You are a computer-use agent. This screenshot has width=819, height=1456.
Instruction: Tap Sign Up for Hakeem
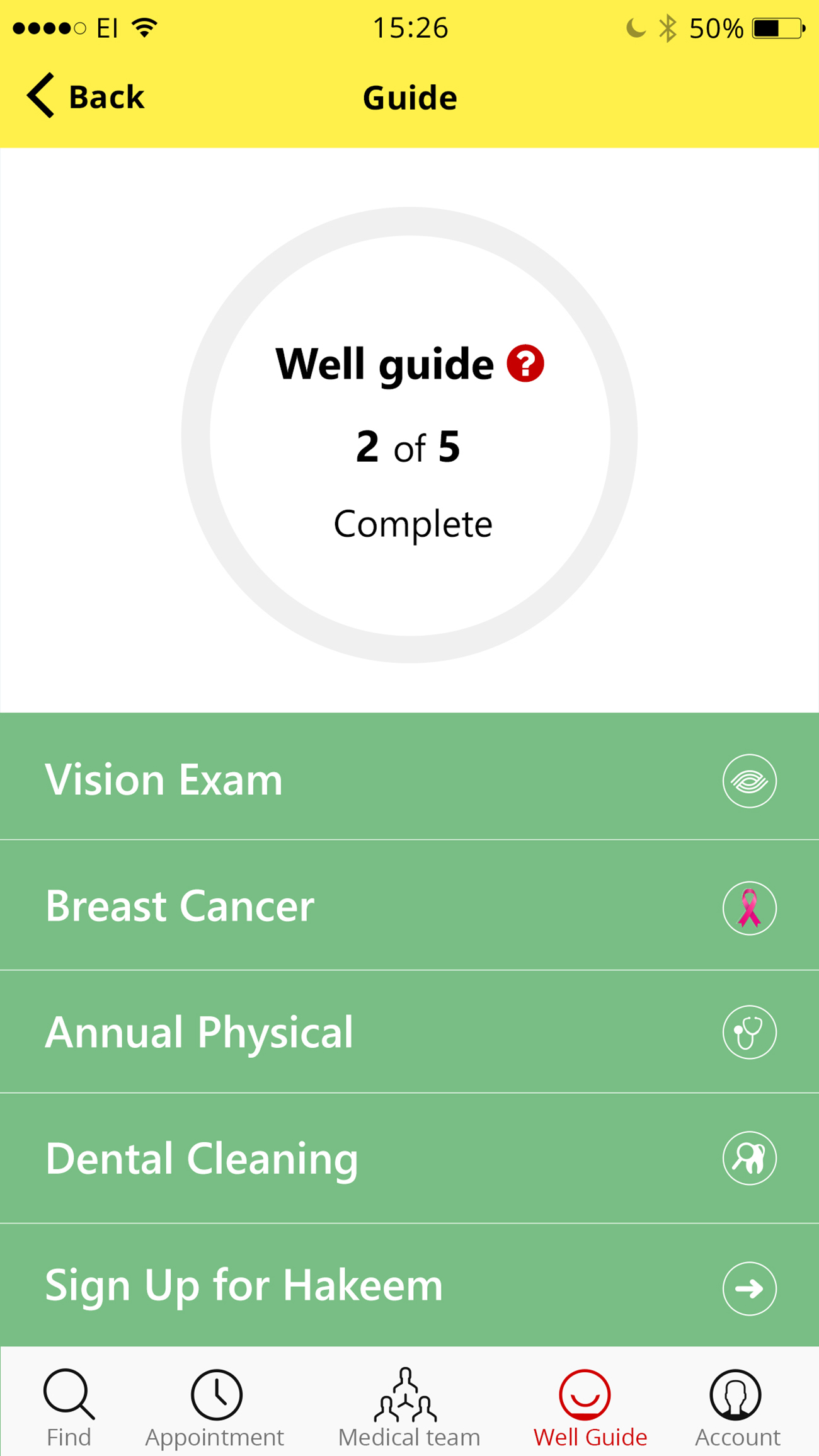click(409, 1285)
